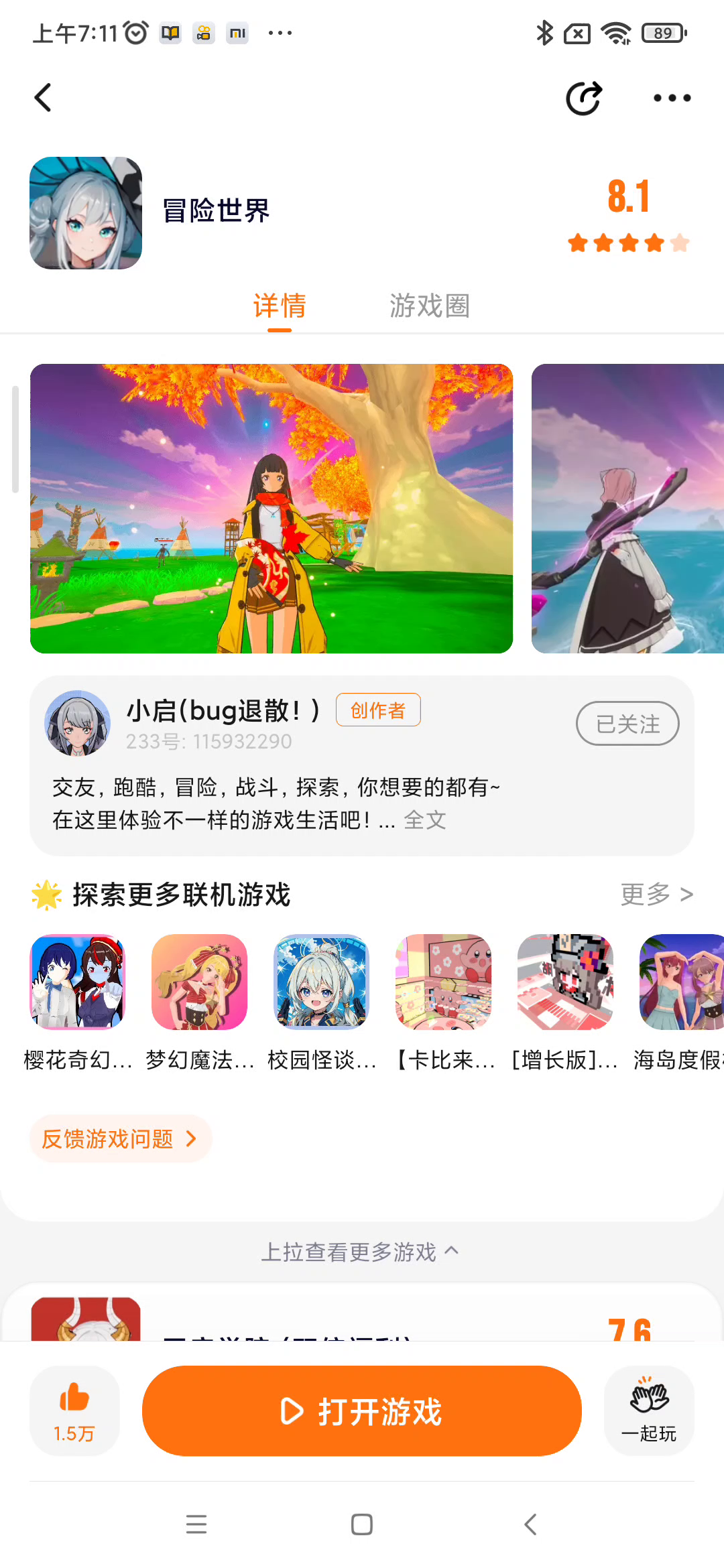
Task: Launch game with 打开游戏
Action: click(361, 1411)
